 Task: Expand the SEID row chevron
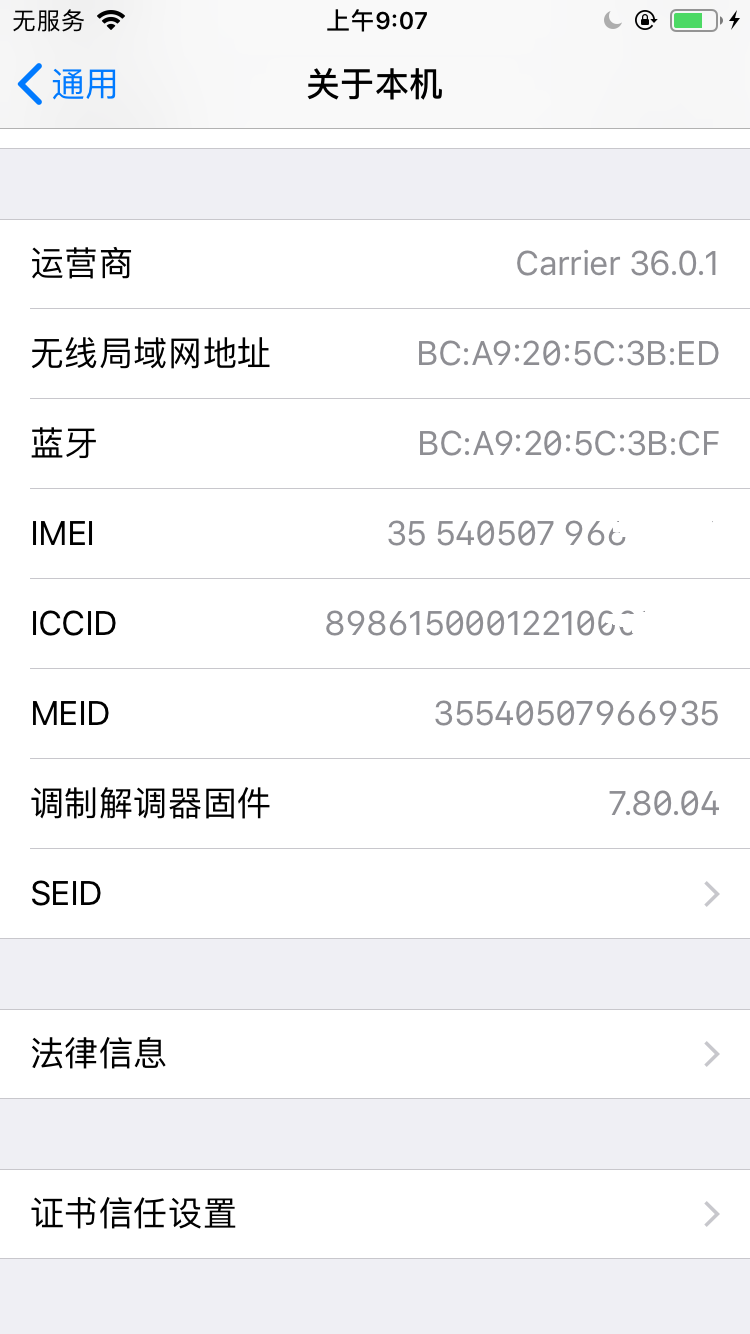tap(710, 893)
